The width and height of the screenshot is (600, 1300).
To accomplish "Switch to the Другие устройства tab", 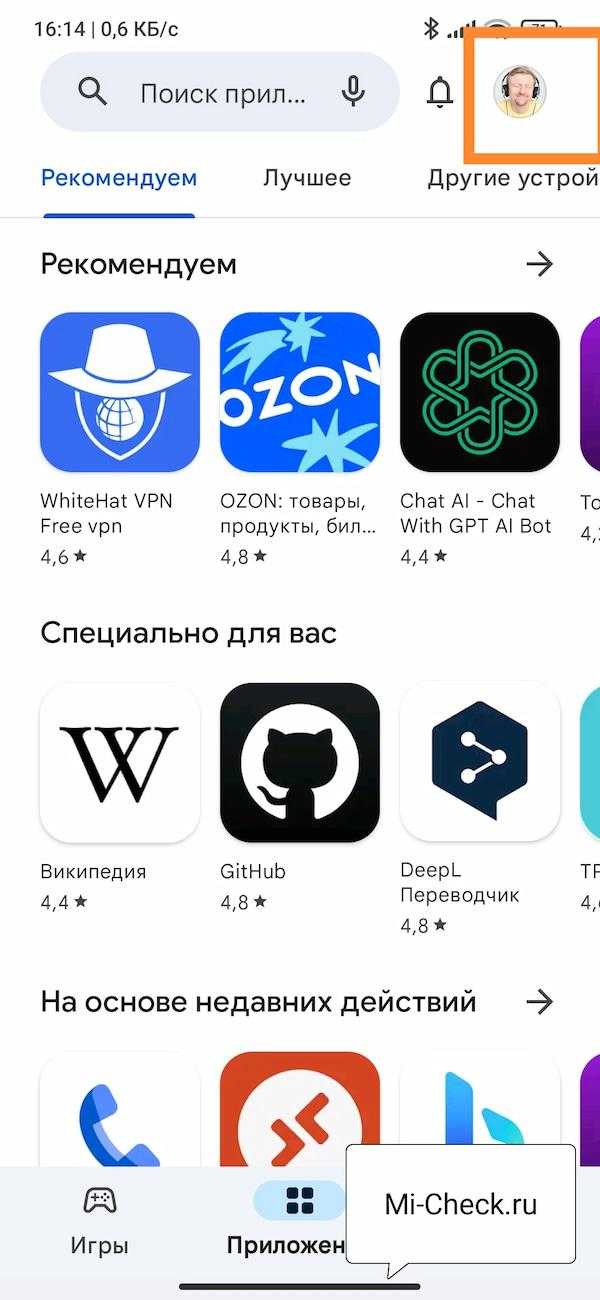I will coord(512,179).
